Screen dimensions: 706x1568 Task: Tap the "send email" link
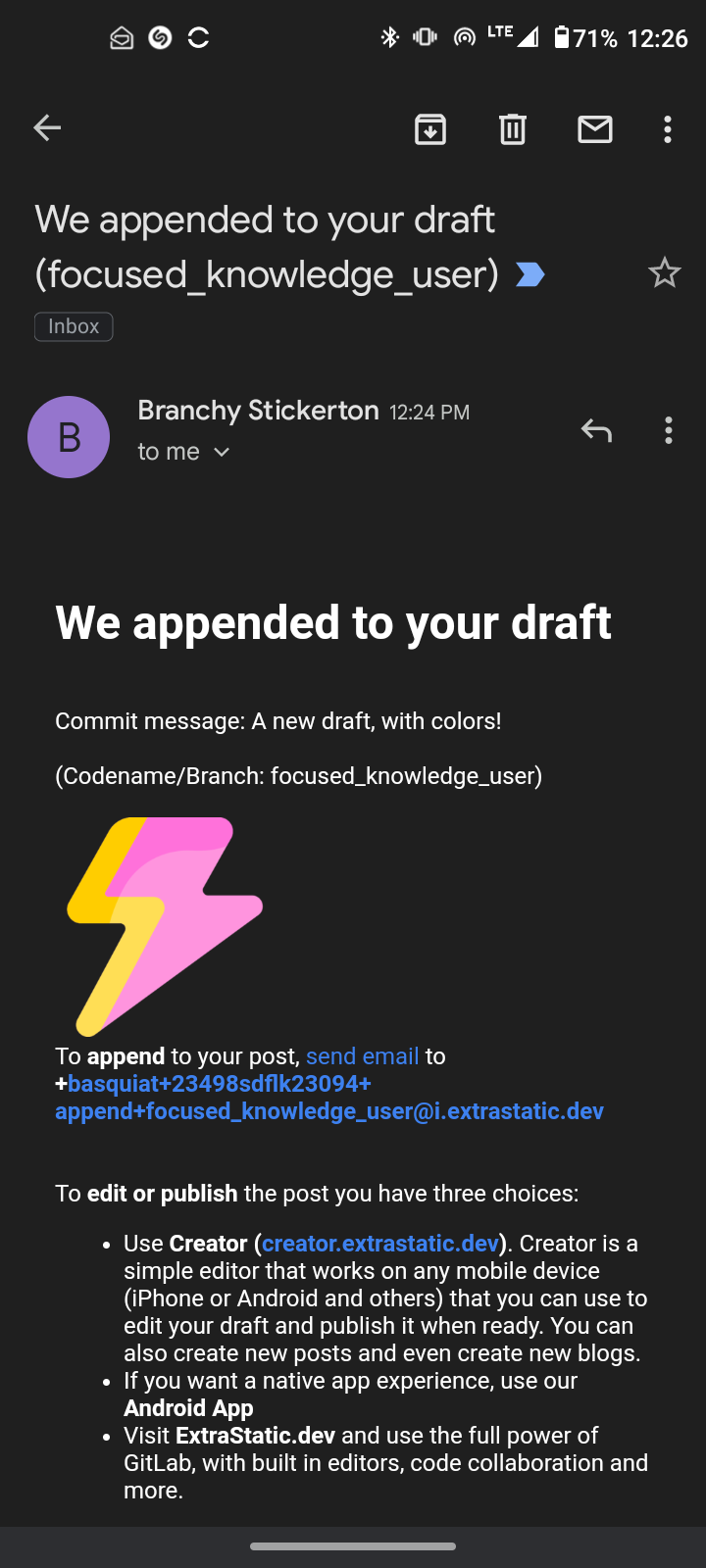pos(362,1056)
